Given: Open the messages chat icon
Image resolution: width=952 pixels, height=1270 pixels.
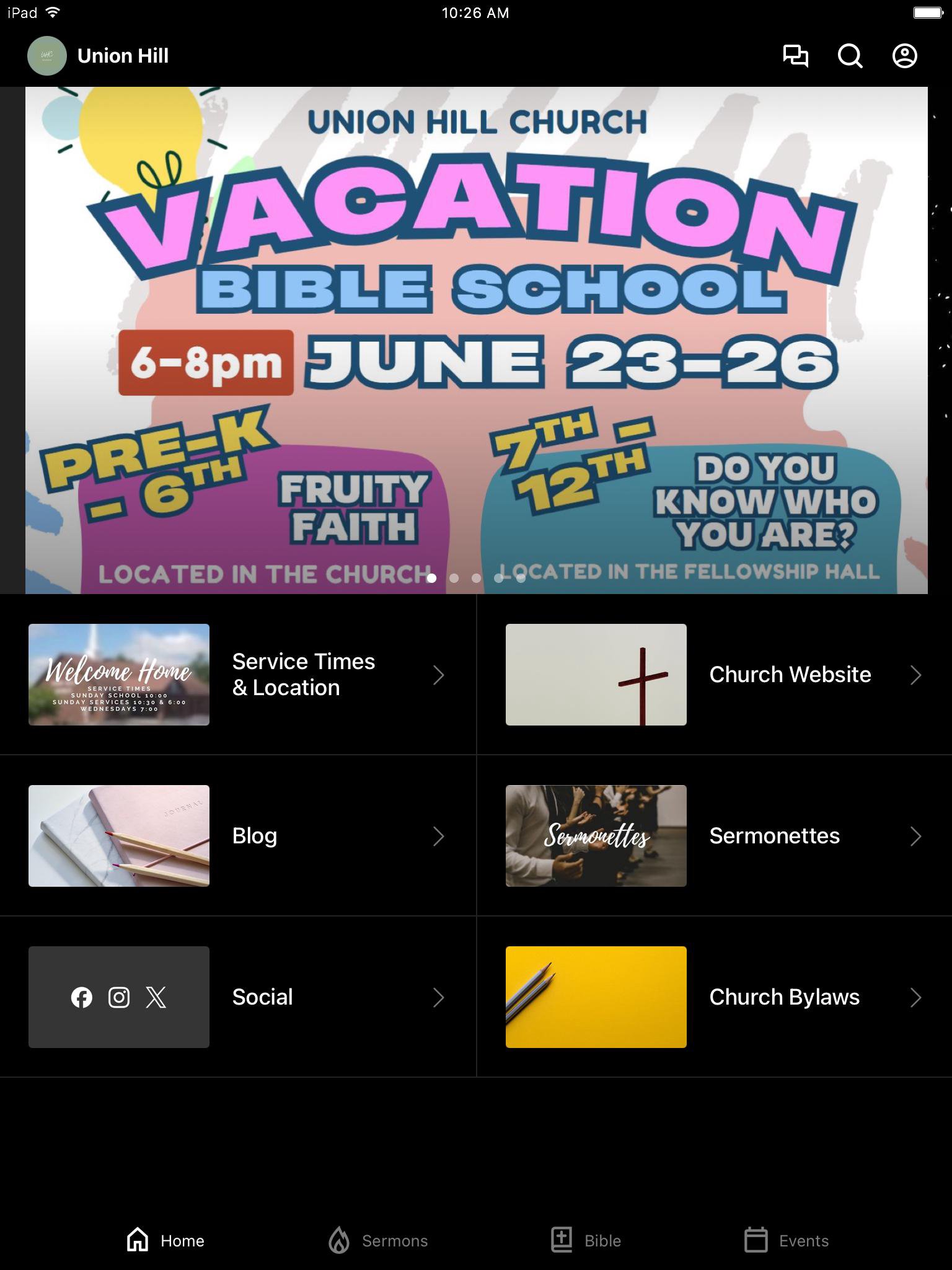Looking at the screenshot, I should coord(795,56).
